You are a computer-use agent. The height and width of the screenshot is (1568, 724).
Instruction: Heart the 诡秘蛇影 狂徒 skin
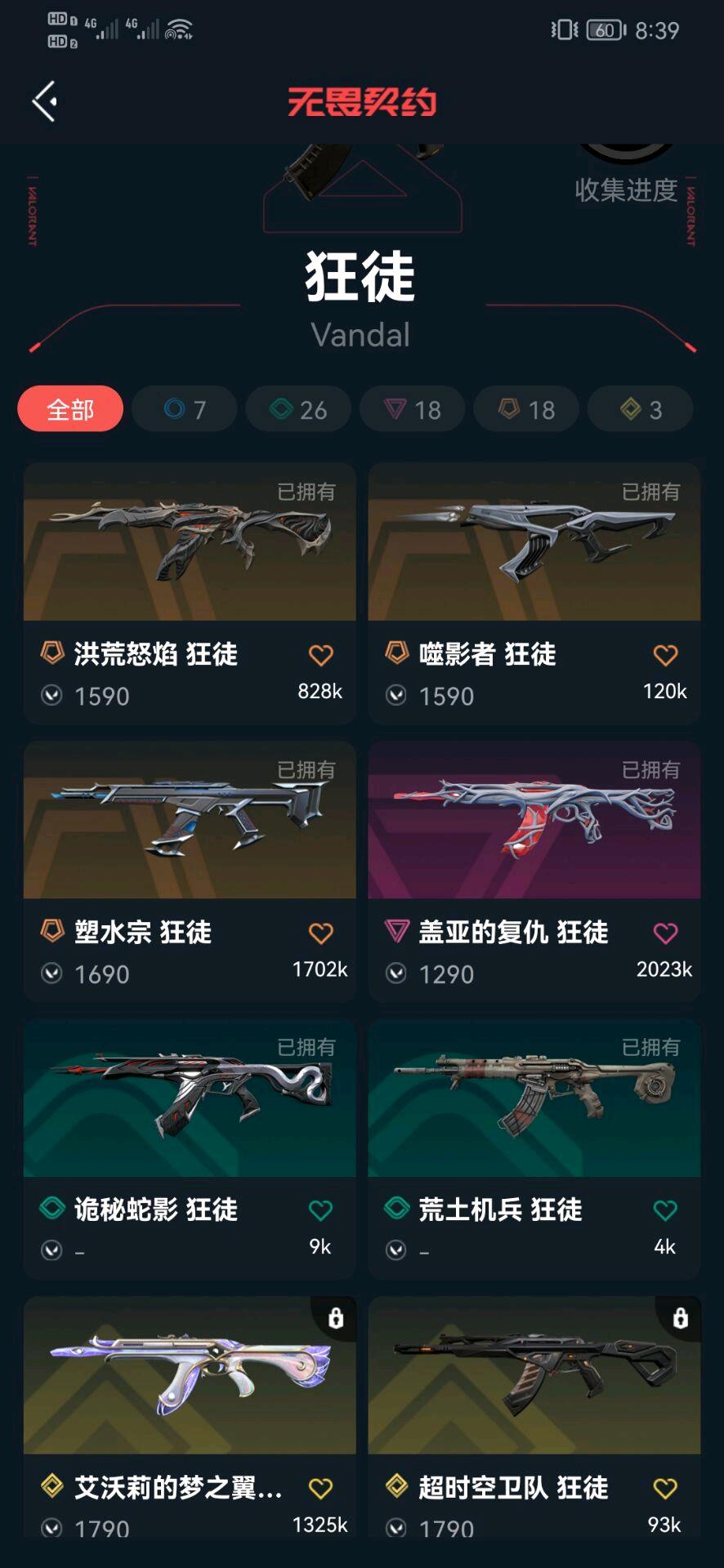(x=320, y=1210)
